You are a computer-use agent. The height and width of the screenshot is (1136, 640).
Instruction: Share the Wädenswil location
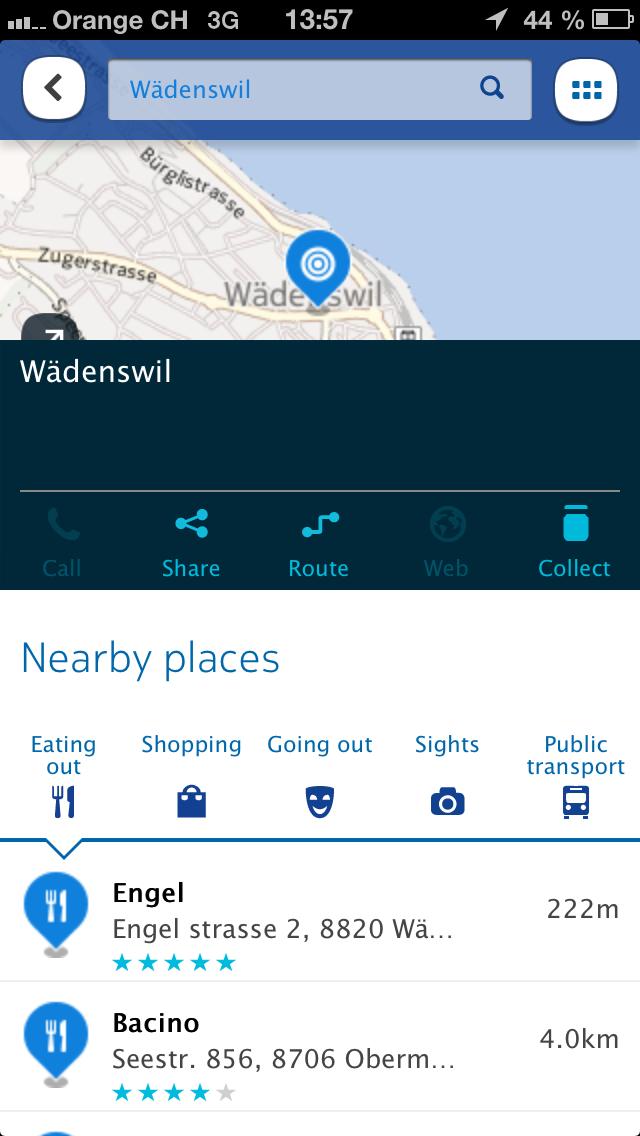point(191,543)
